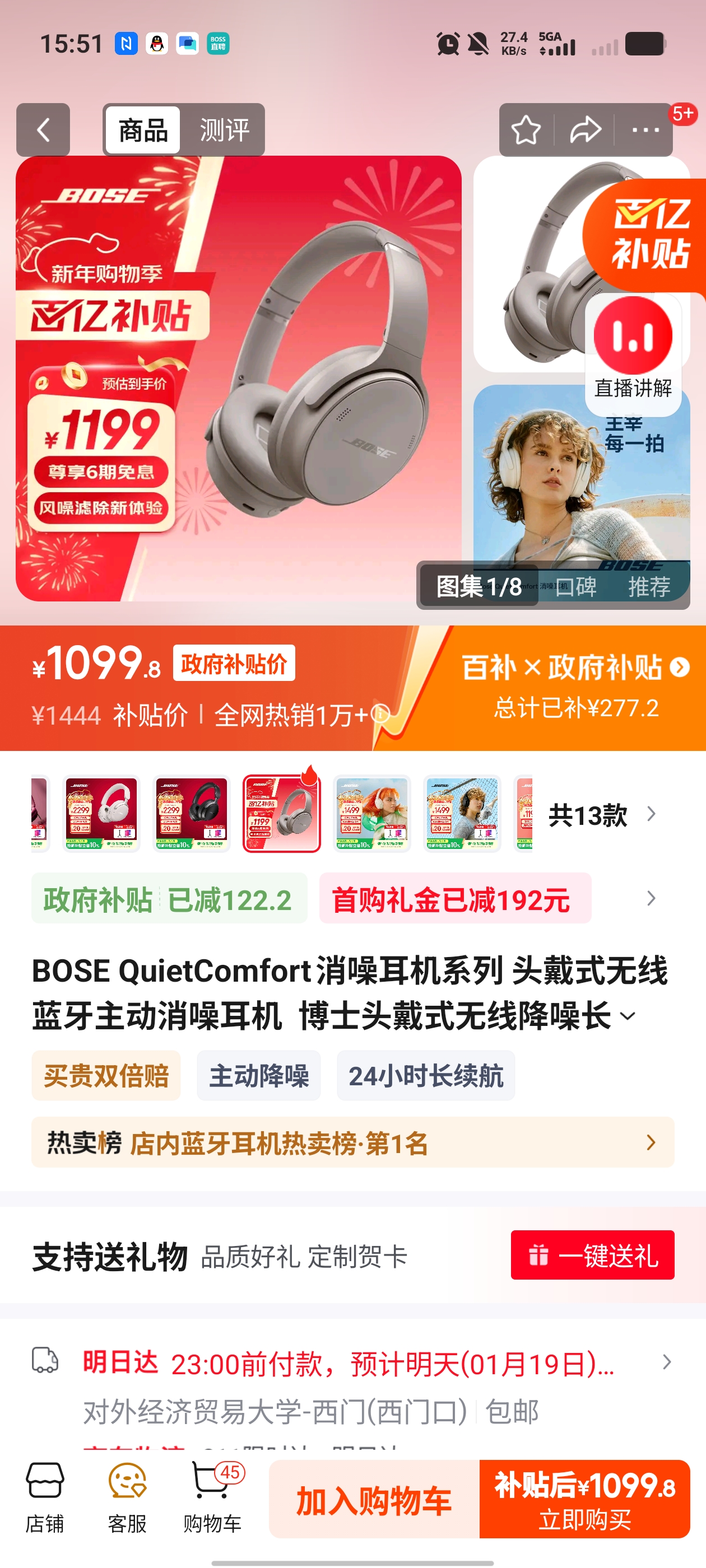Viewport: 706px width, 1568px height.
Task: Add item with 加入购物车
Action: pos(373,1499)
